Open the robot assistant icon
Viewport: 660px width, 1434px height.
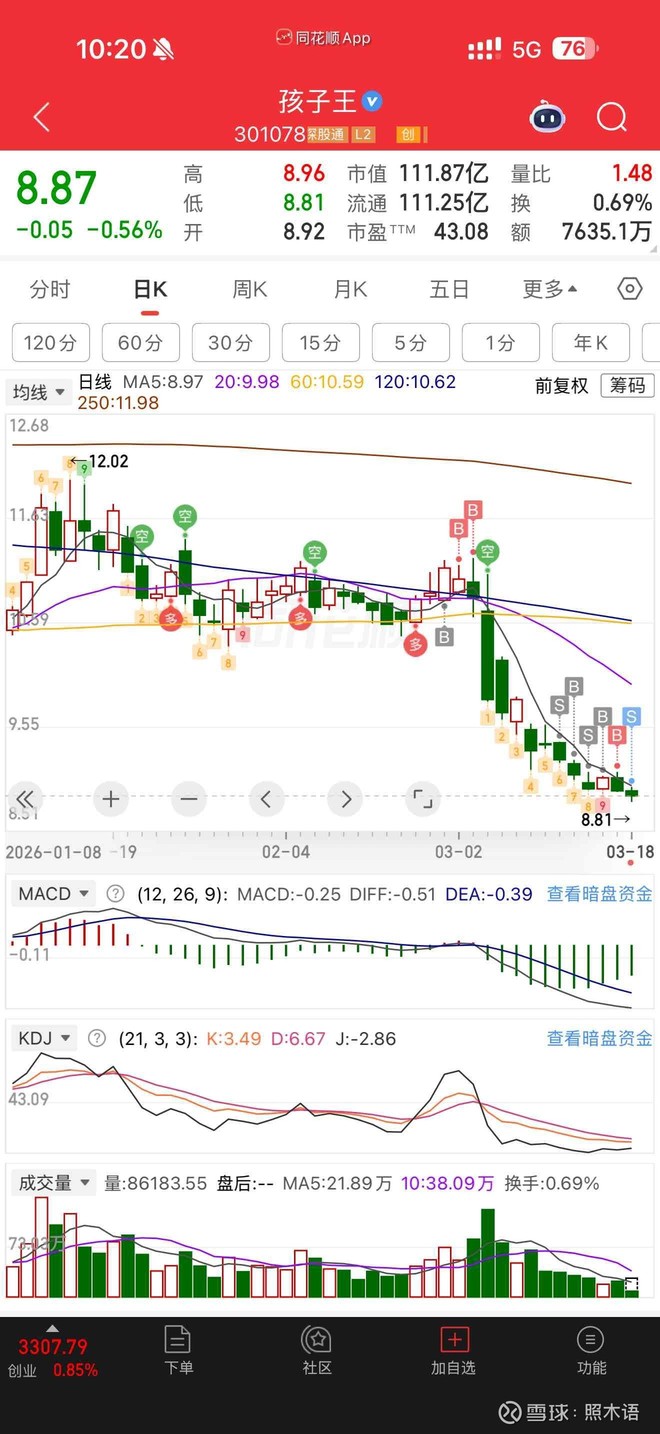547,118
